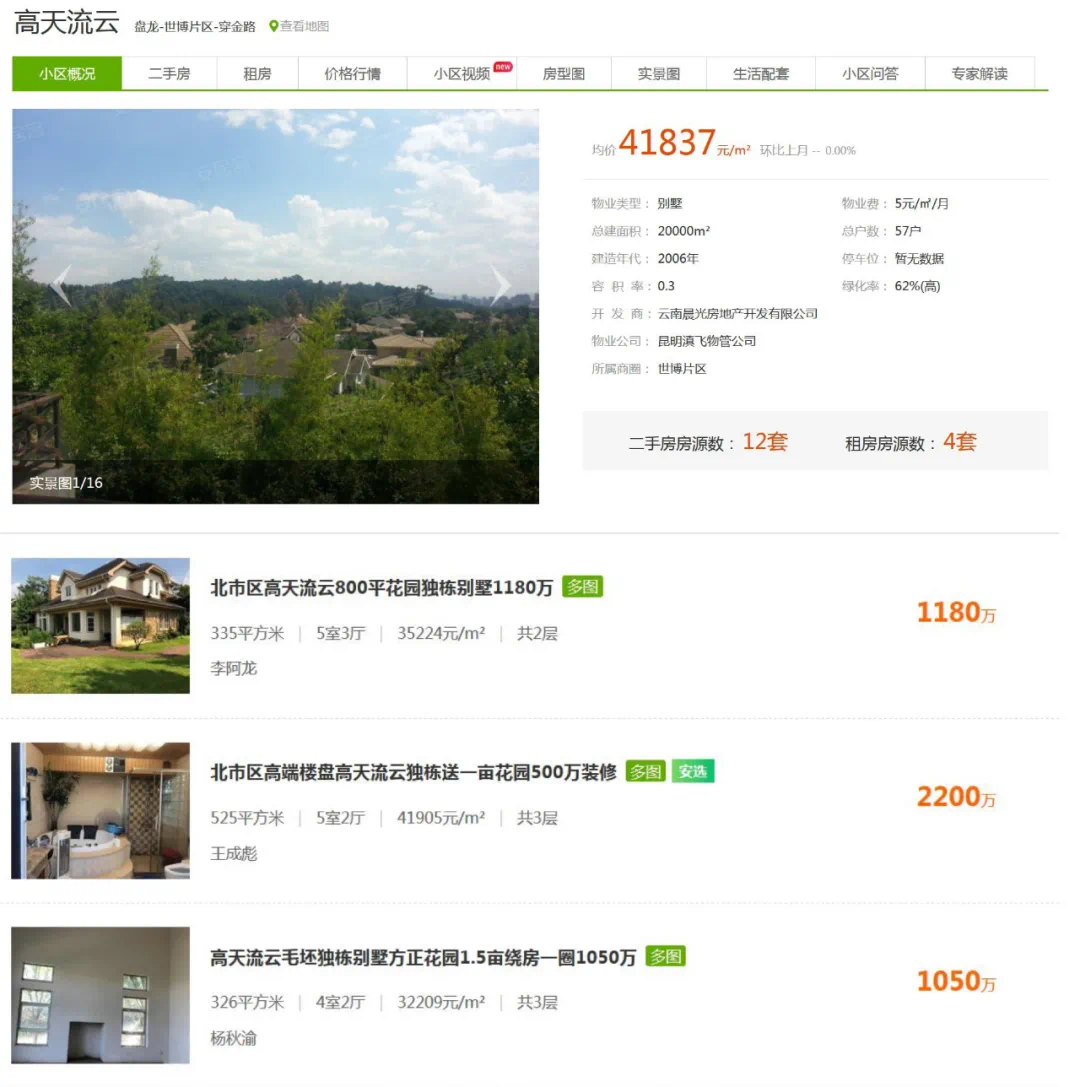Show the next community photo
This screenshot has height=1087, width=1080.
click(500, 286)
